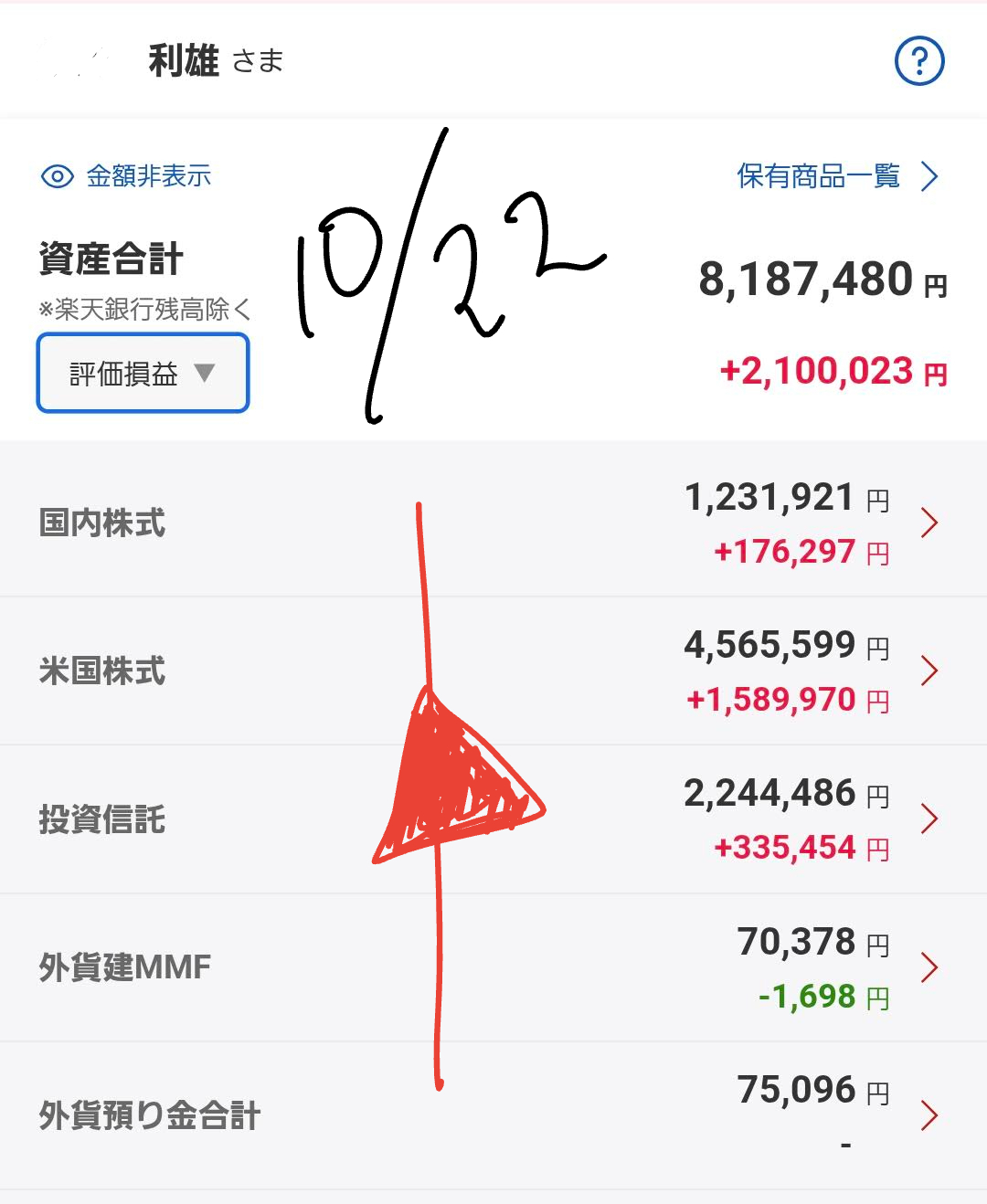Open the 米国株式 row
Image resolution: width=987 pixels, height=1204 pixels.
click(493, 671)
